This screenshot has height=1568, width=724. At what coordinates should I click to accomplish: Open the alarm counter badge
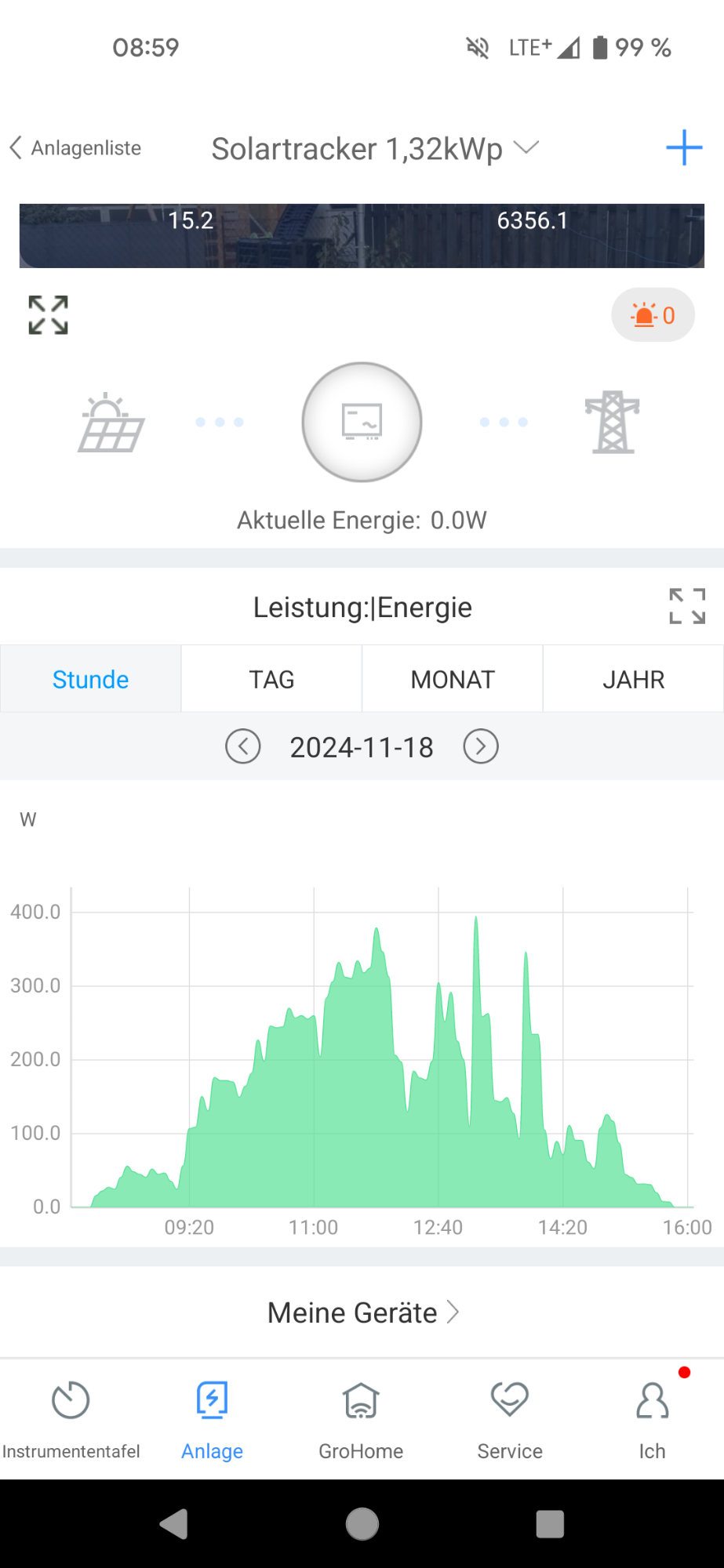coord(653,315)
